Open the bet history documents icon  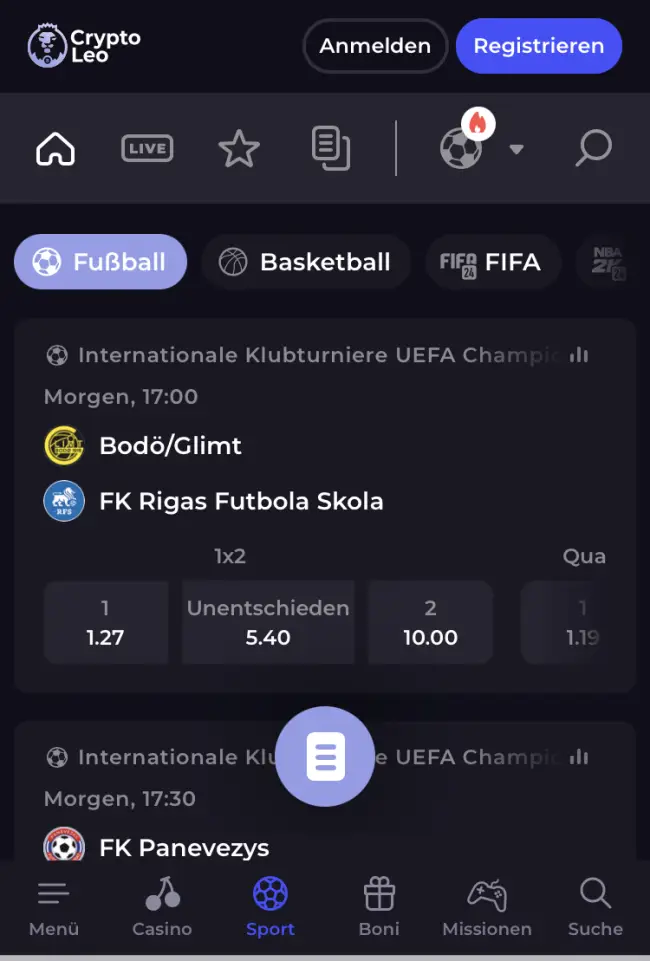click(331, 149)
